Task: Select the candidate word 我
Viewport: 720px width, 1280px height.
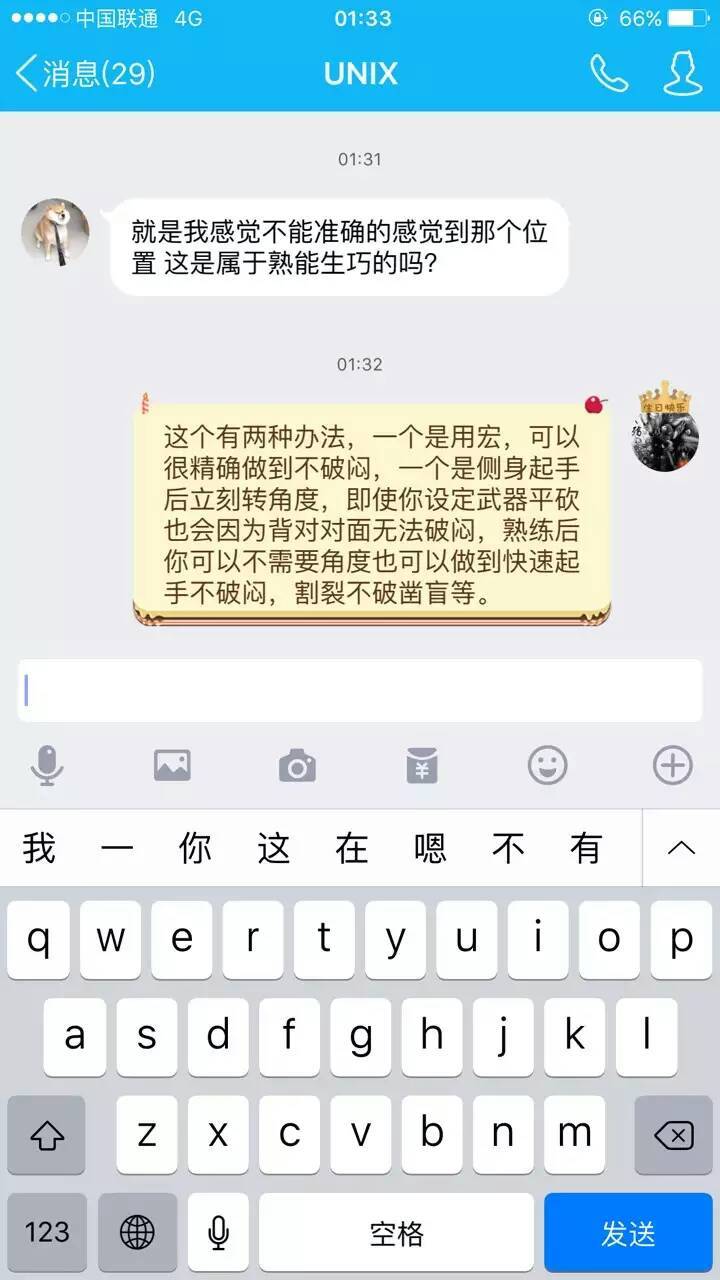Action: (x=39, y=848)
